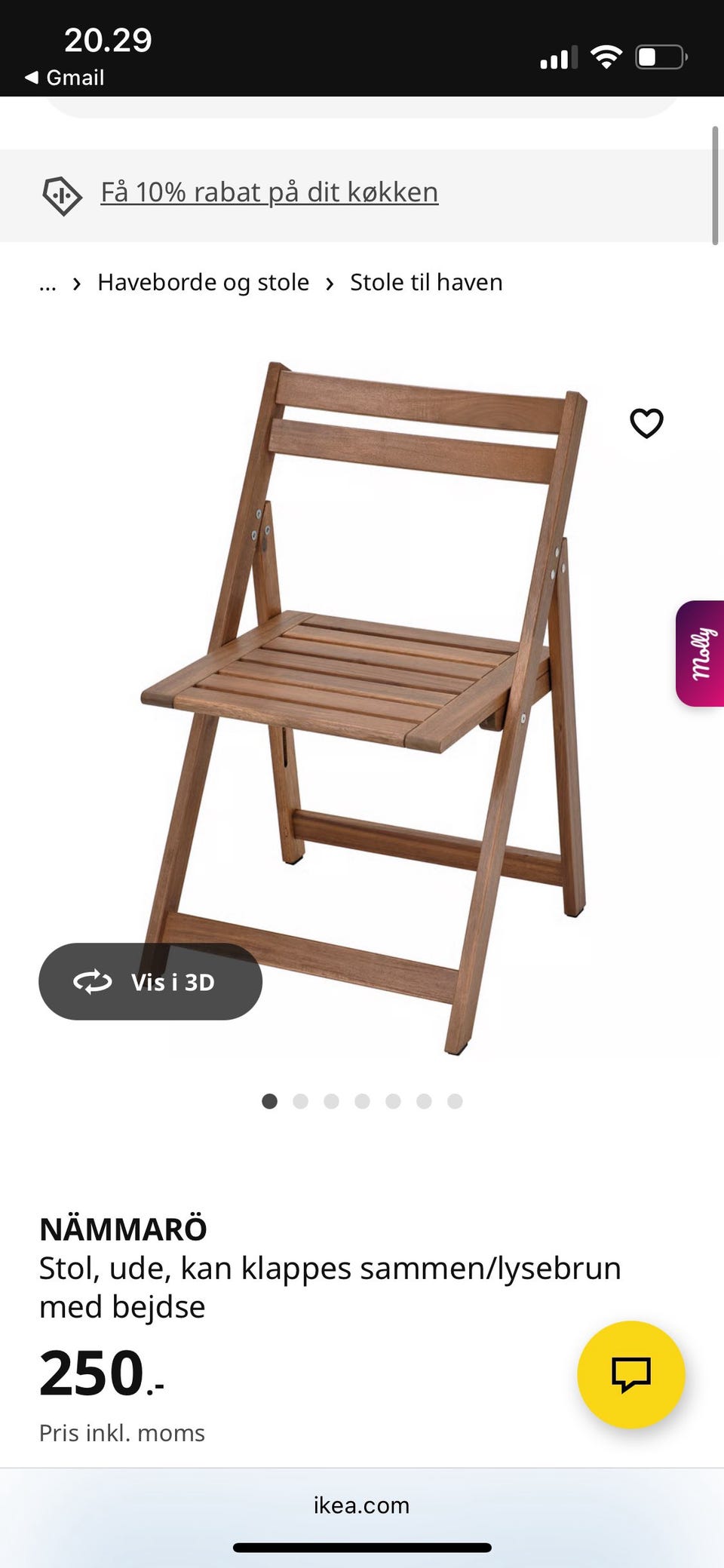Add NÄMMARÖ chair to favorites
The height and width of the screenshot is (1568, 724).
(646, 423)
